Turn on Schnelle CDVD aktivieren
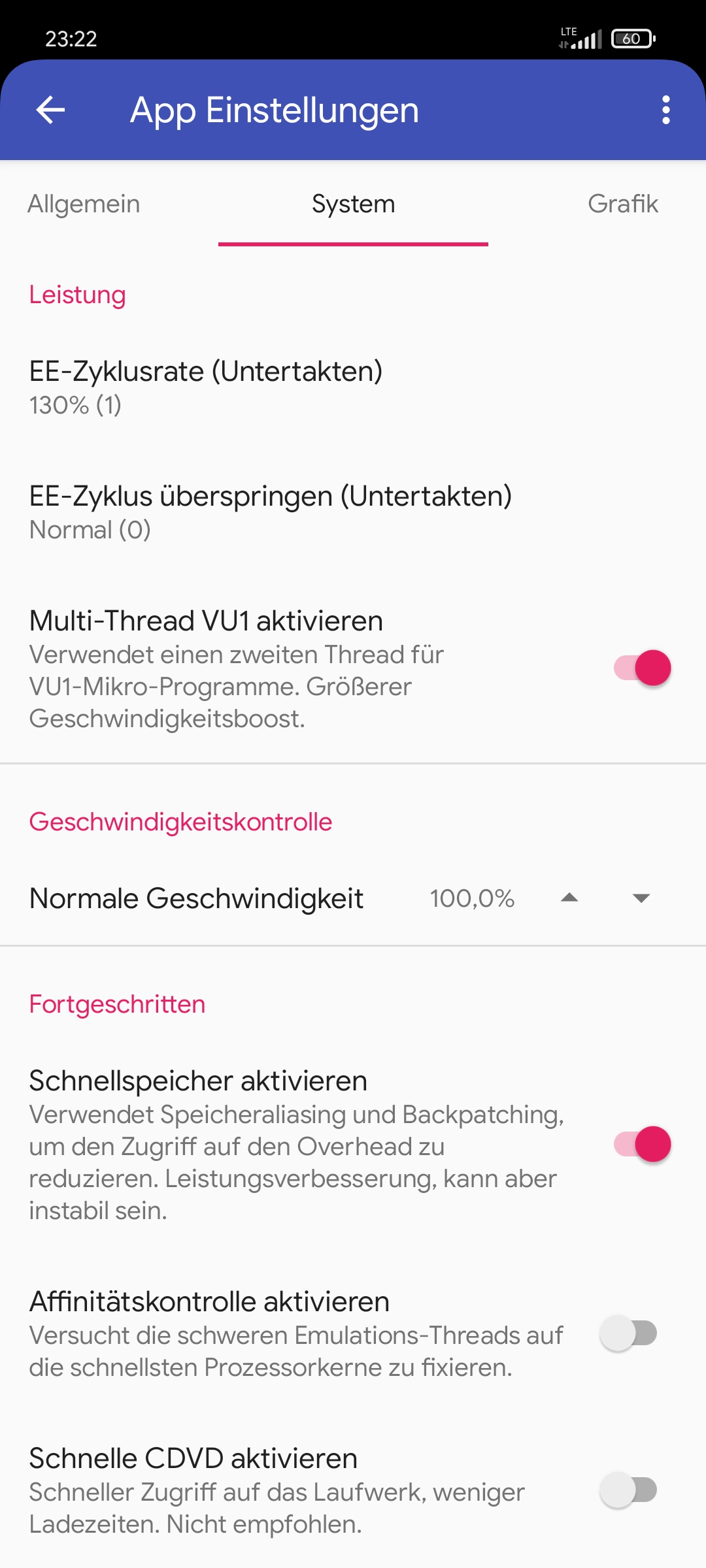 point(628,1490)
